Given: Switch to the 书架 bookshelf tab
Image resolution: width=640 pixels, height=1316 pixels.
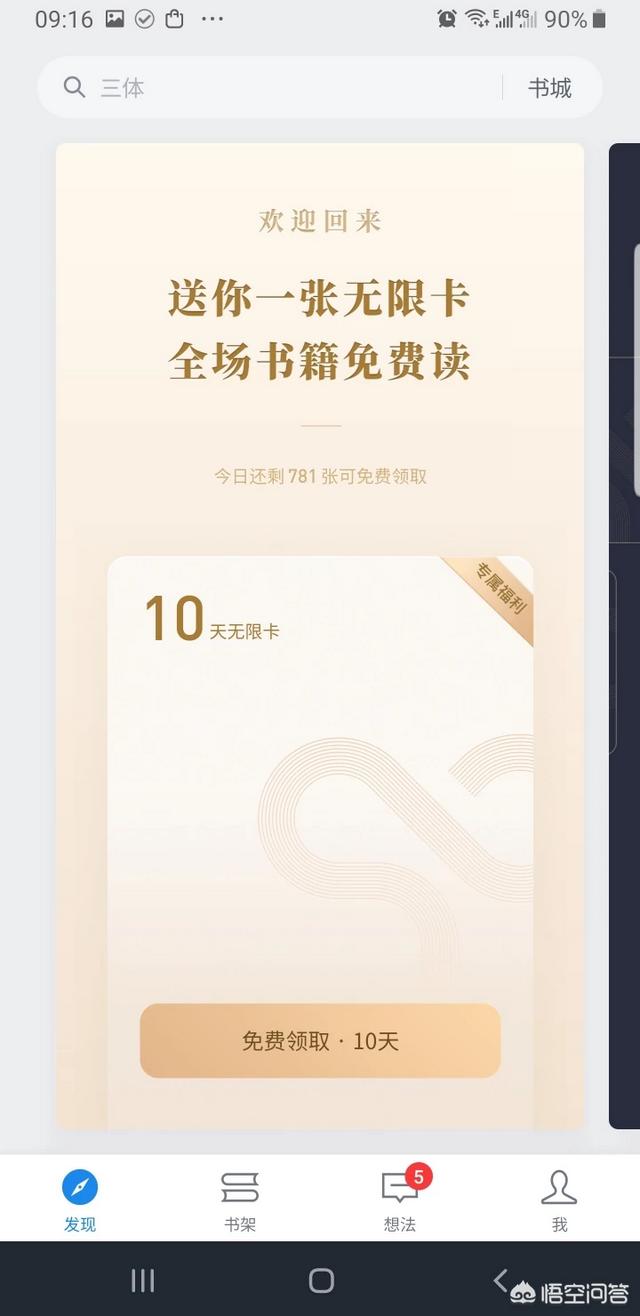Looking at the screenshot, I should (x=240, y=1198).
